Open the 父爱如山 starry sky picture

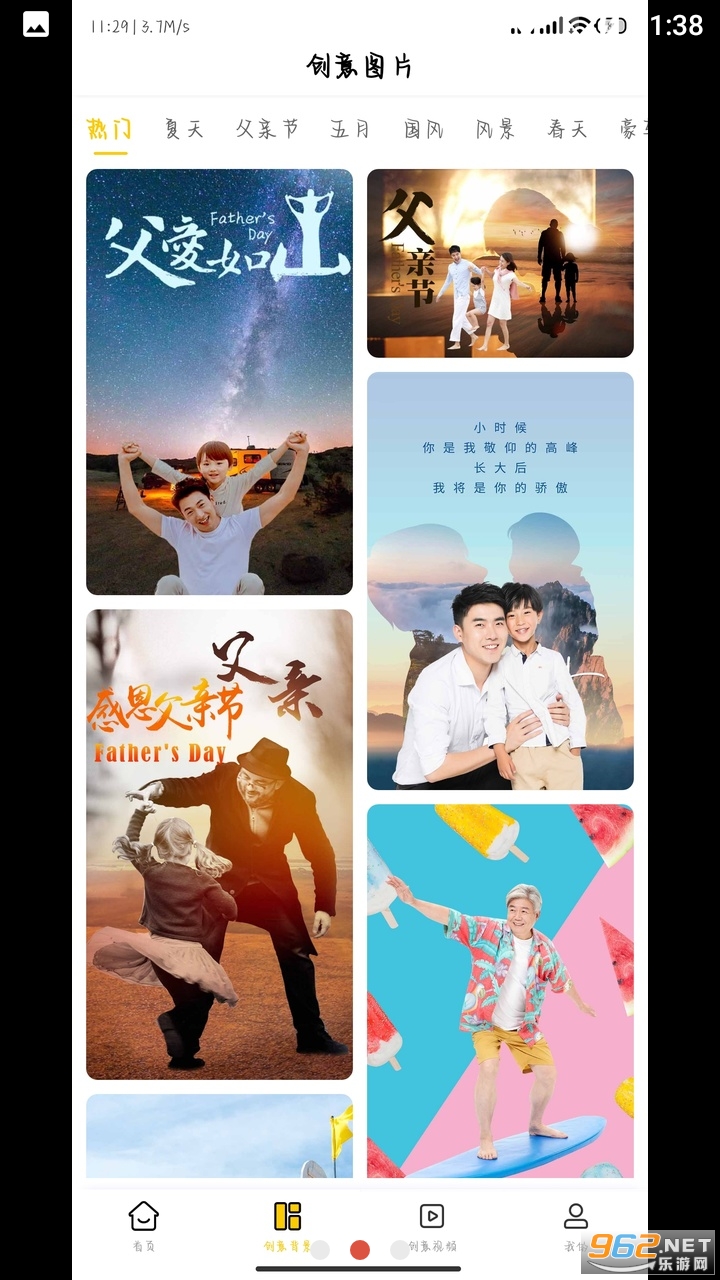(x=219, y=382)
